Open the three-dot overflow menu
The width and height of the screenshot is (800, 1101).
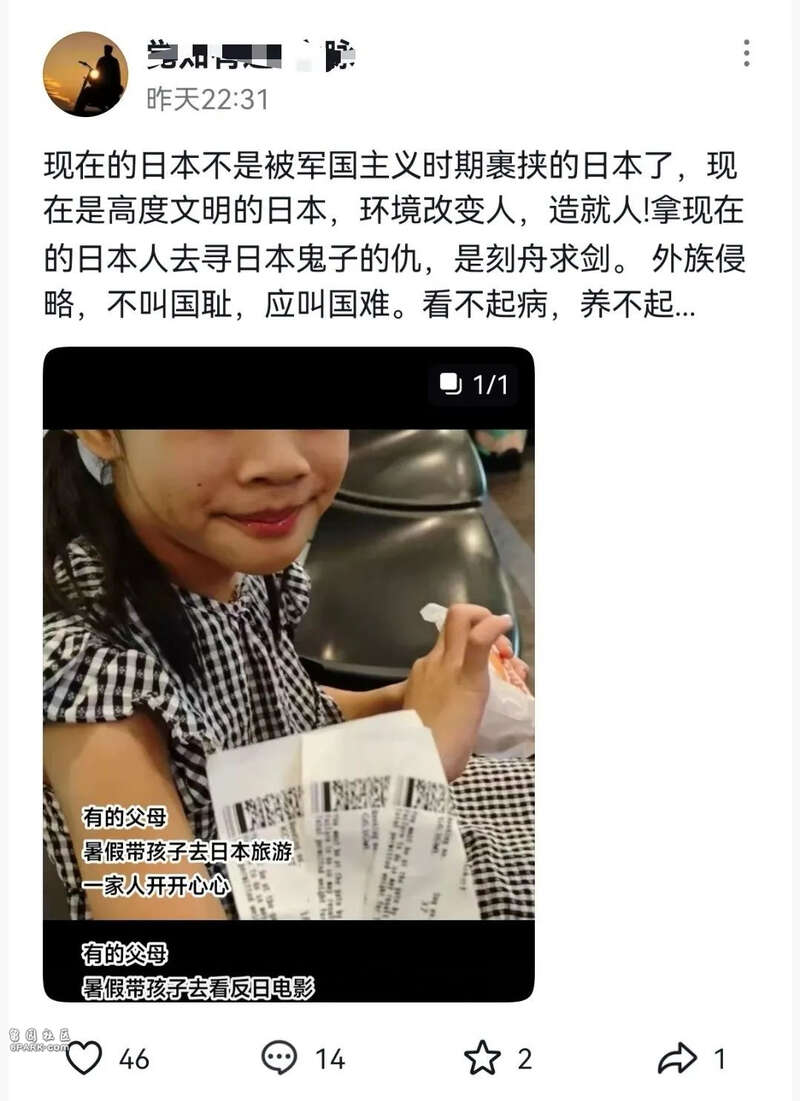coord(746,54)
